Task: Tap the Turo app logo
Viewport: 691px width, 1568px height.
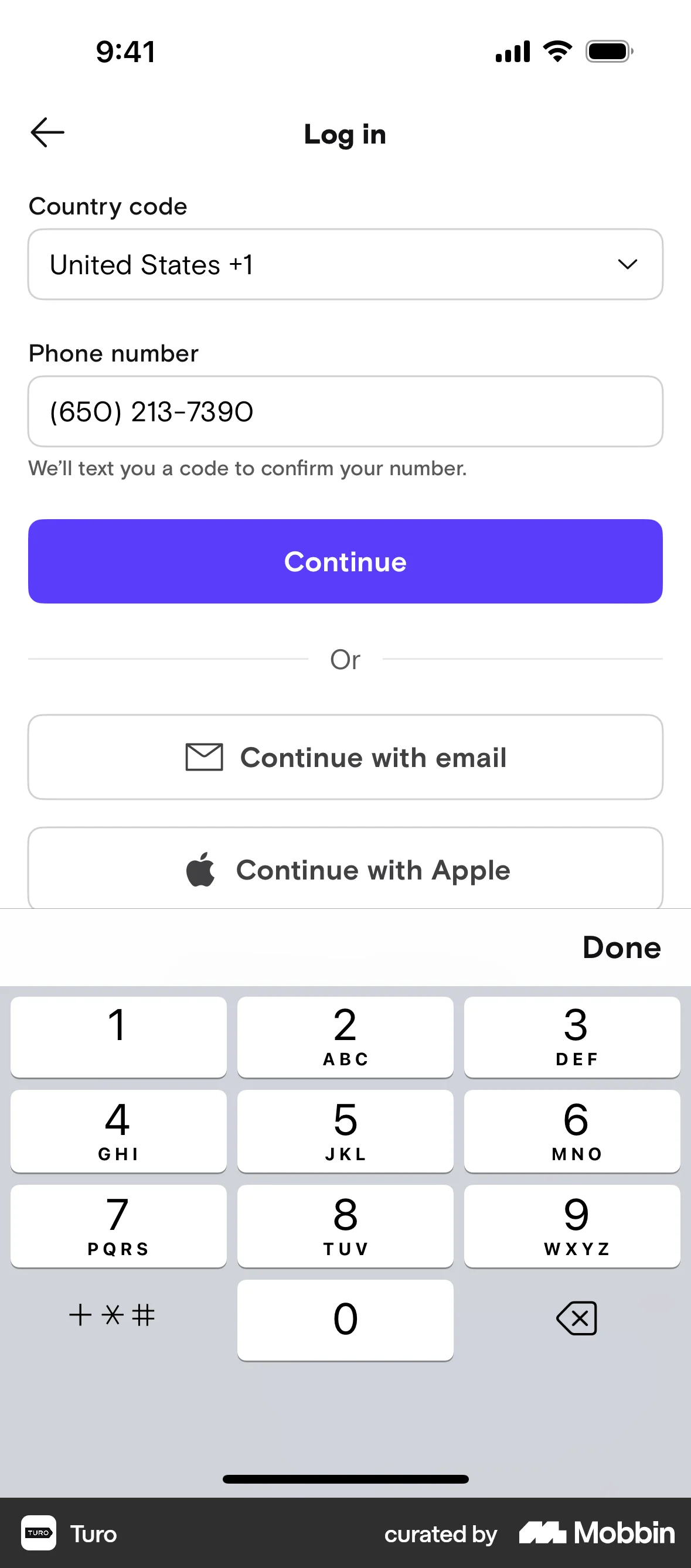Action: (x=38, y=1534)
